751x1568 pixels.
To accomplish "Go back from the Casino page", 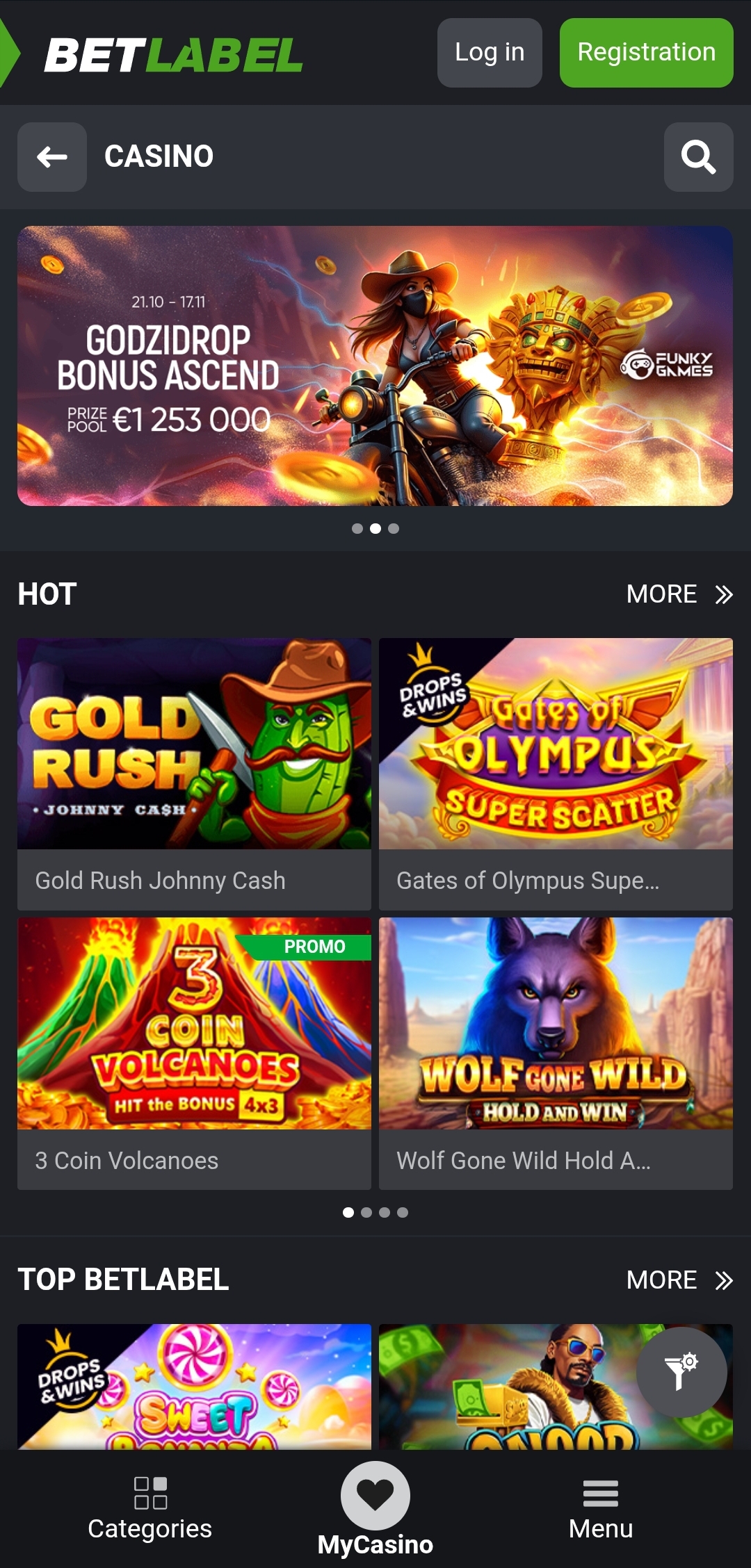I will [x=52, y=157].
